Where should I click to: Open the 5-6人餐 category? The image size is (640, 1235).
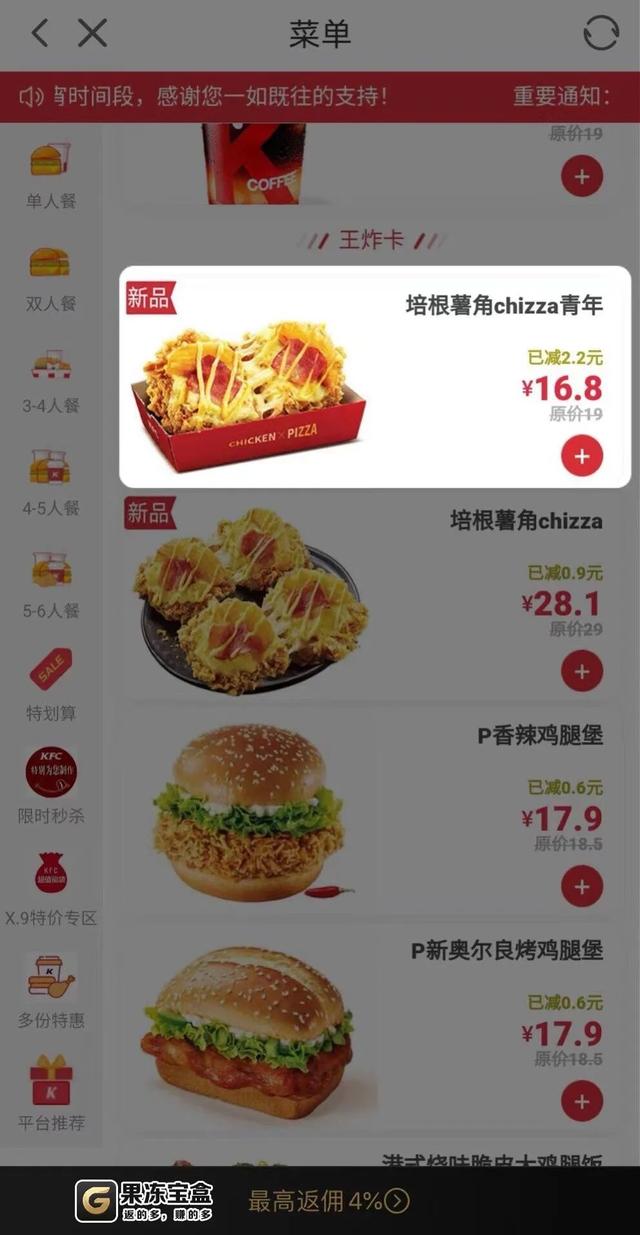point(50,585)
